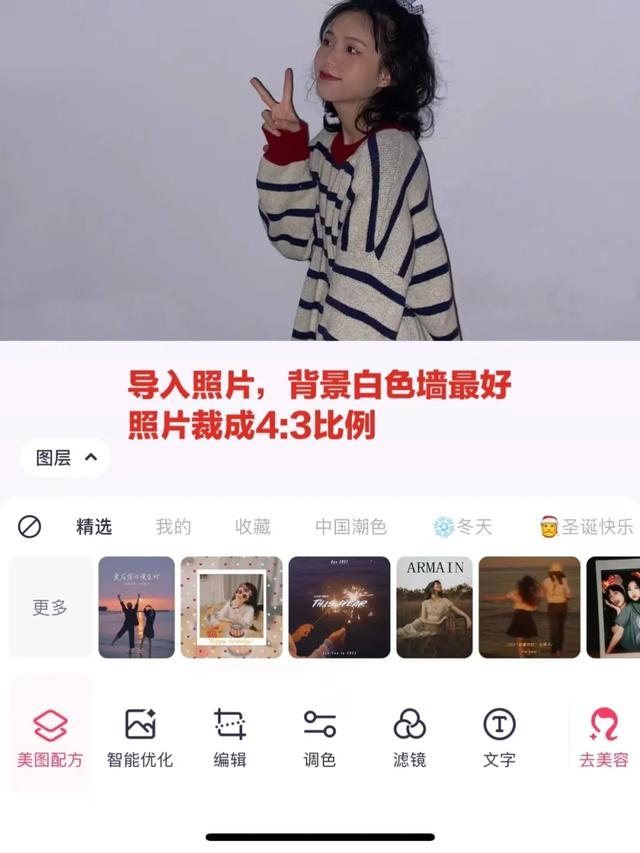Apply the sunset silhouette couple template
The height and width of the screenshot is (853, 640).
[x=137, y=607]
